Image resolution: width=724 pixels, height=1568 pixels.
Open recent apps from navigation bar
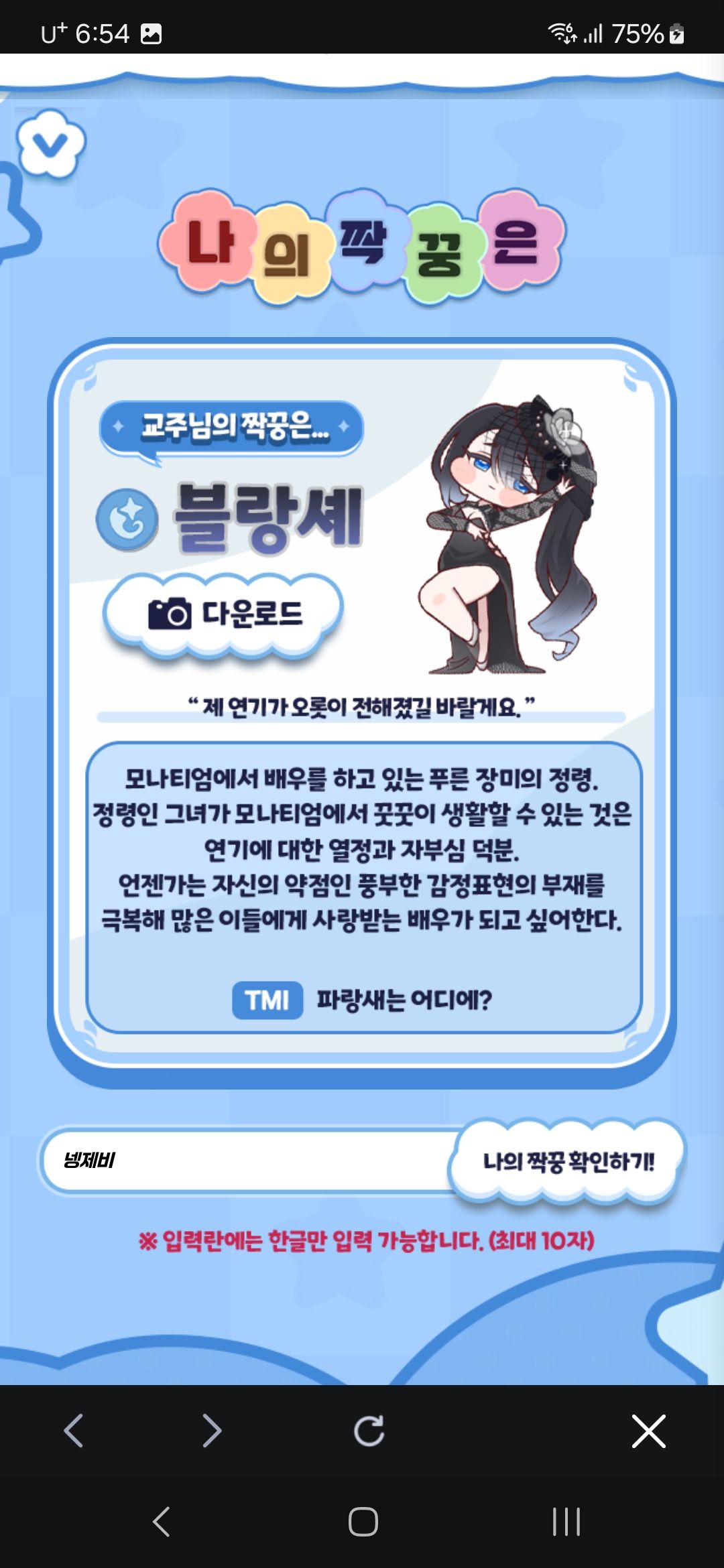(x=566, y=1522)
